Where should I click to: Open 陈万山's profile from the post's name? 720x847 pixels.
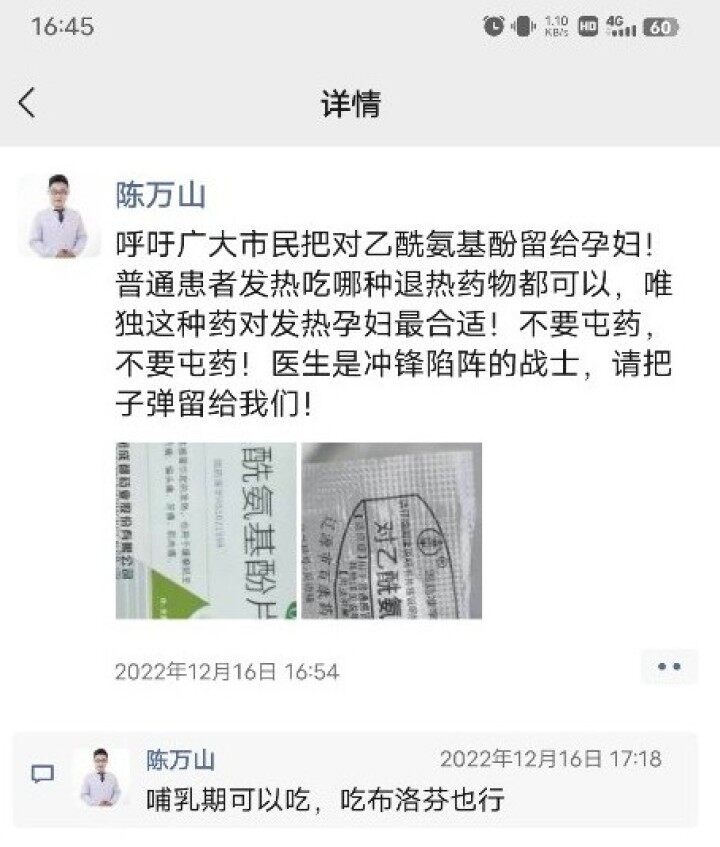click(160, 194)
